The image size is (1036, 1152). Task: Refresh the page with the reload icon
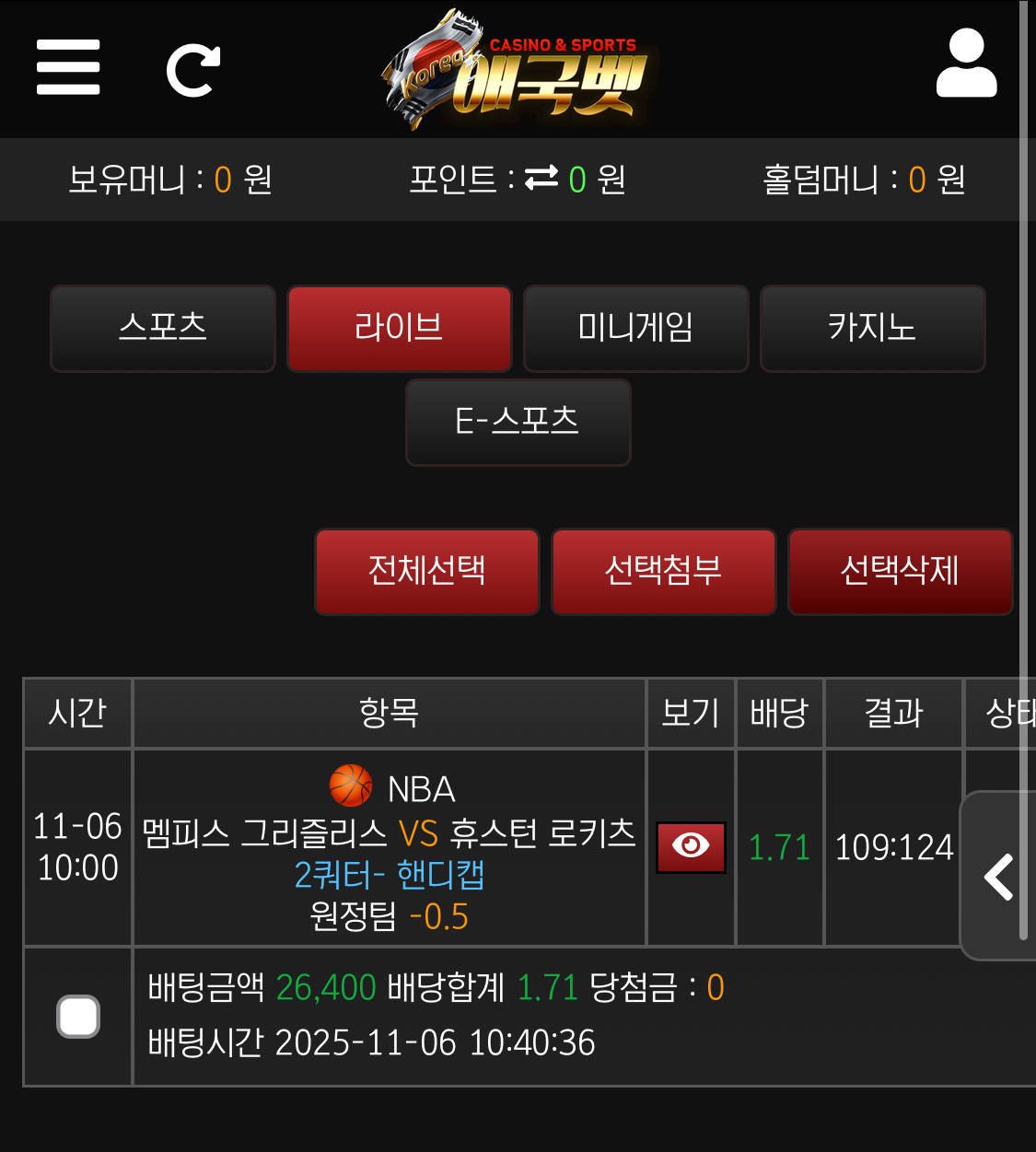[193, 70]
